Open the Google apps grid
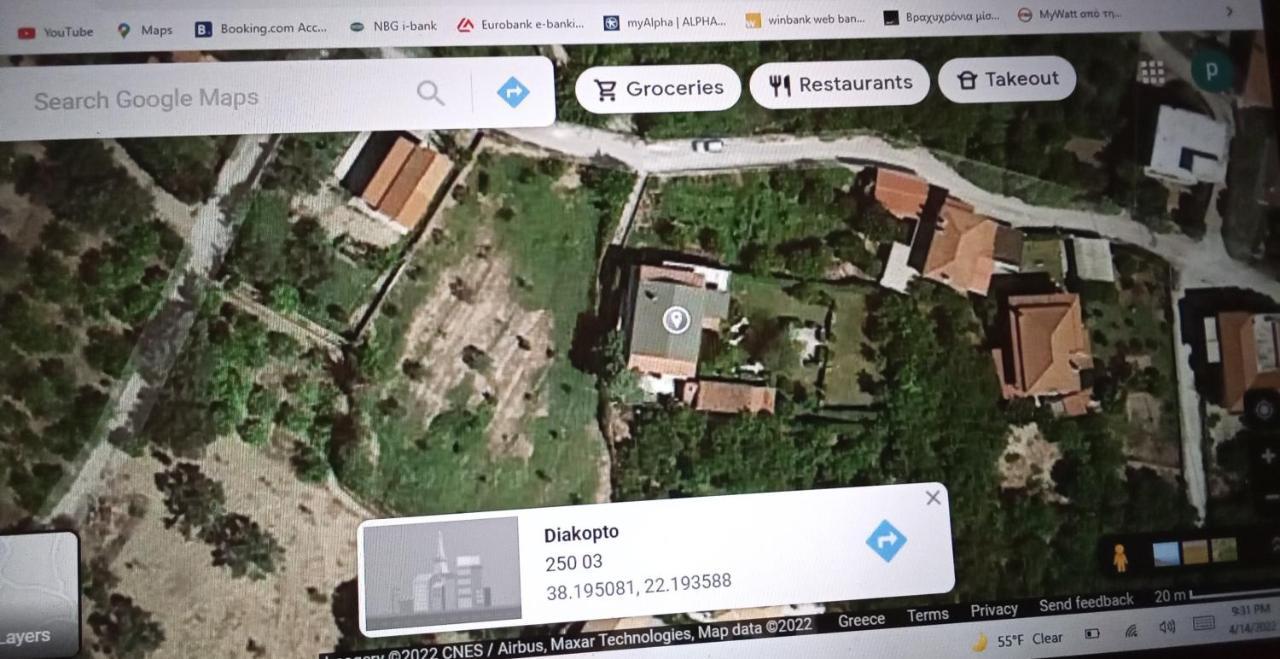The width and height of the screenshot is (1280, 659). click(x=1152, y=71)
